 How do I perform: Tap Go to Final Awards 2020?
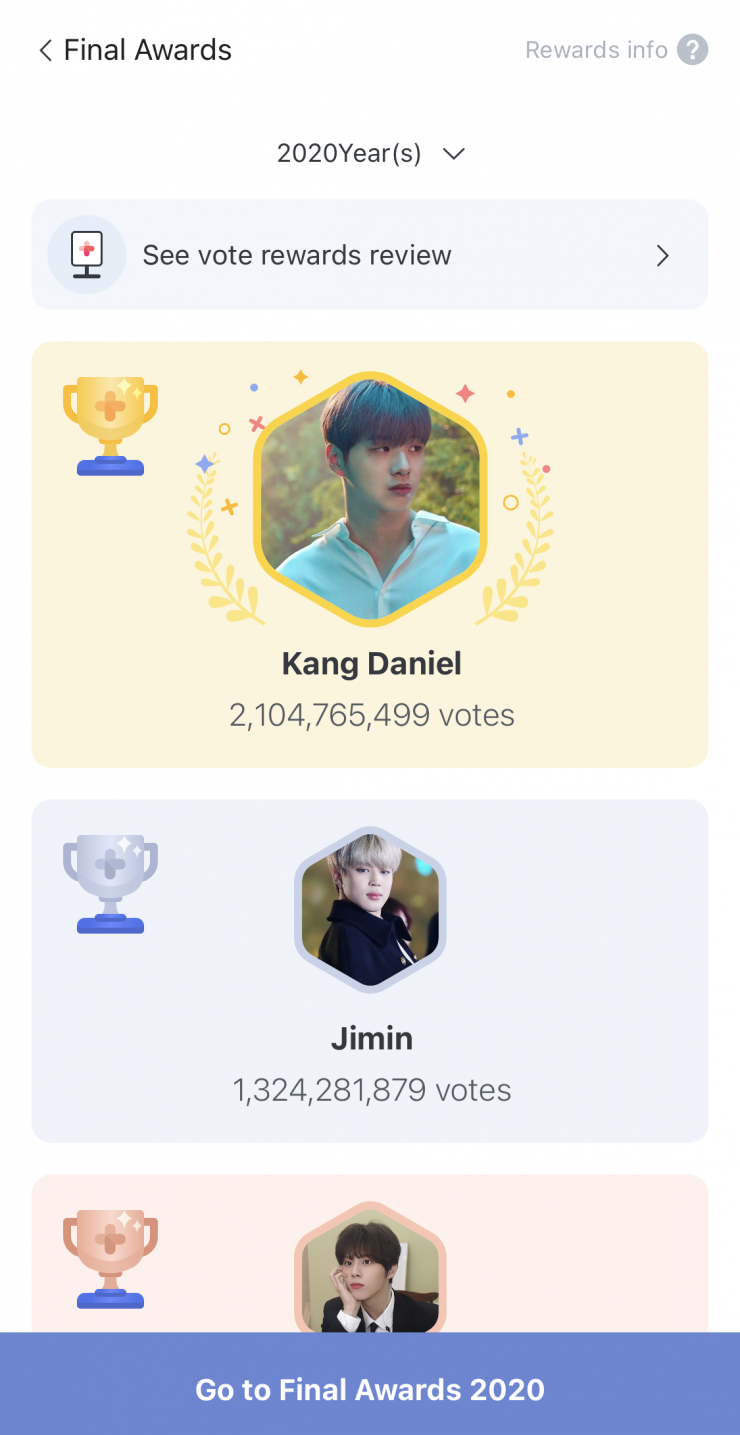370,1389
